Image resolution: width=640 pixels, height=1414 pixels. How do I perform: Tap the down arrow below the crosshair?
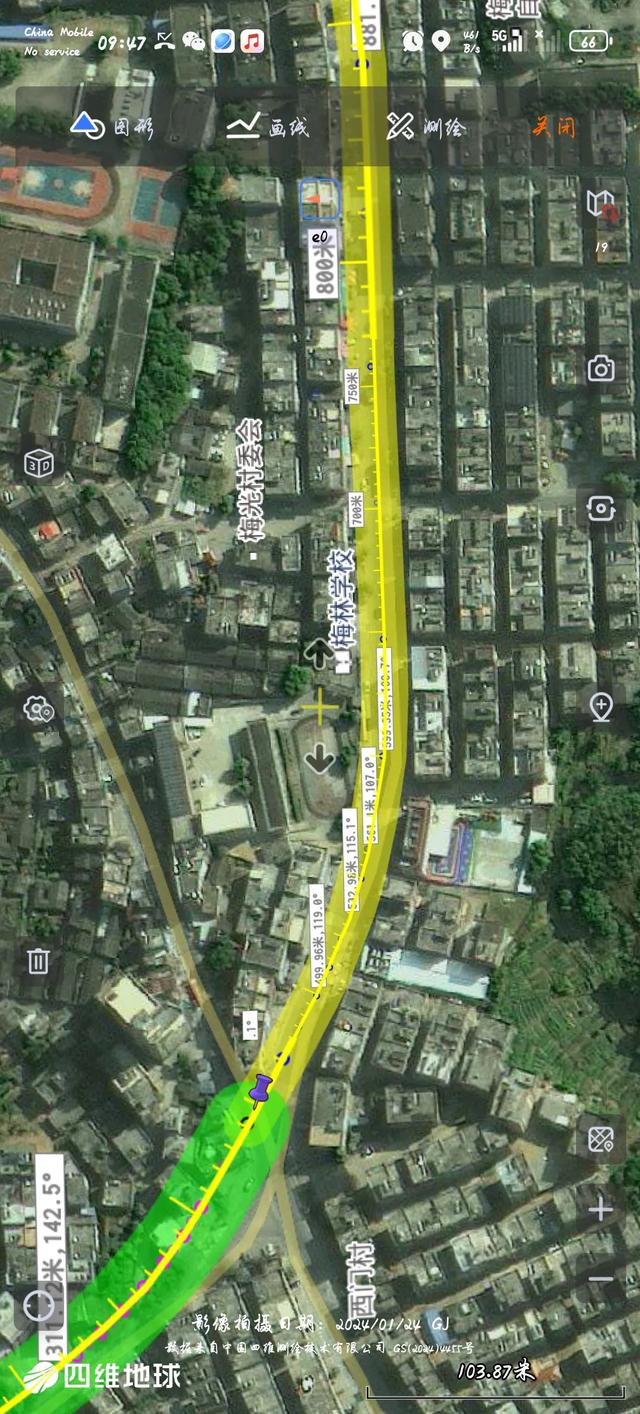(319, 759)
